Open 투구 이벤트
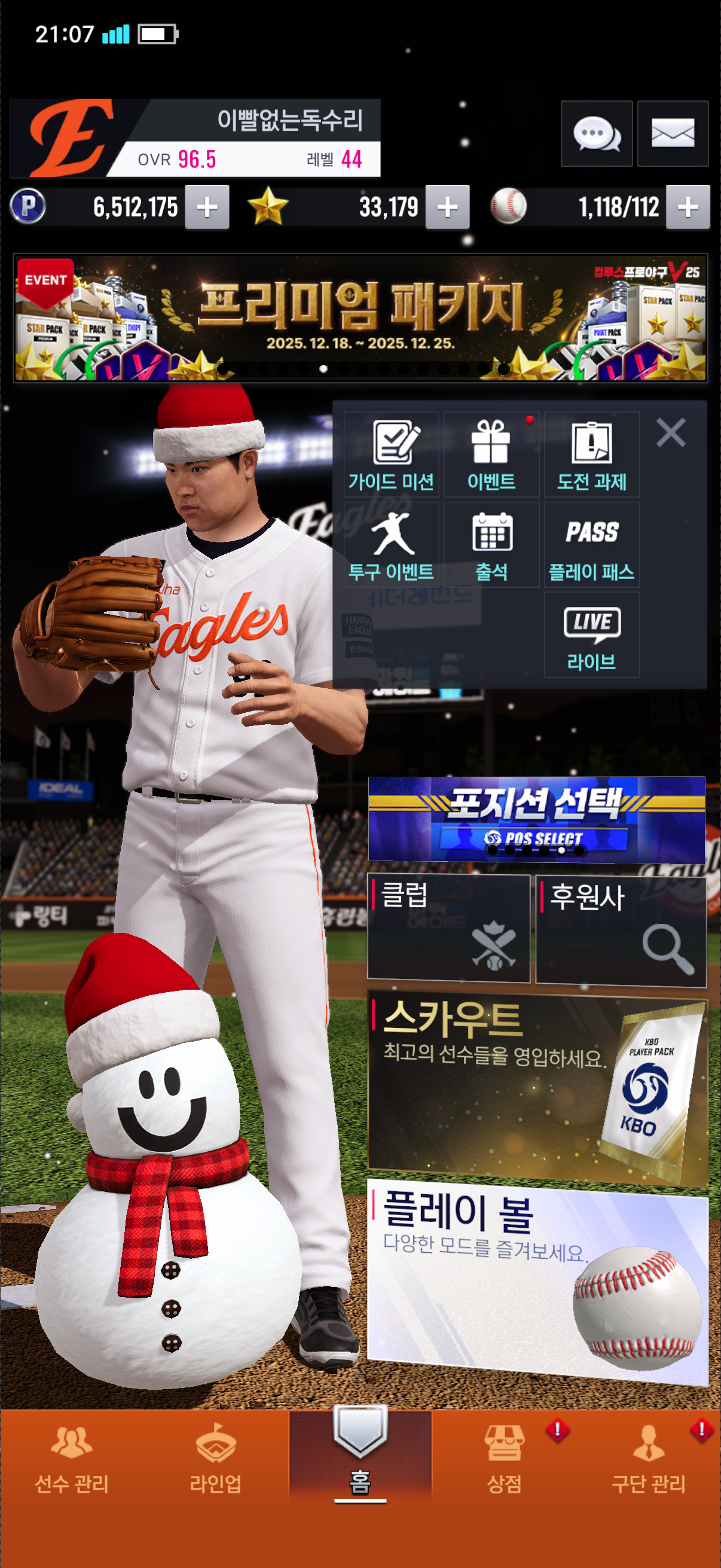Screen dimensions: 721x1568 point(391,545)
